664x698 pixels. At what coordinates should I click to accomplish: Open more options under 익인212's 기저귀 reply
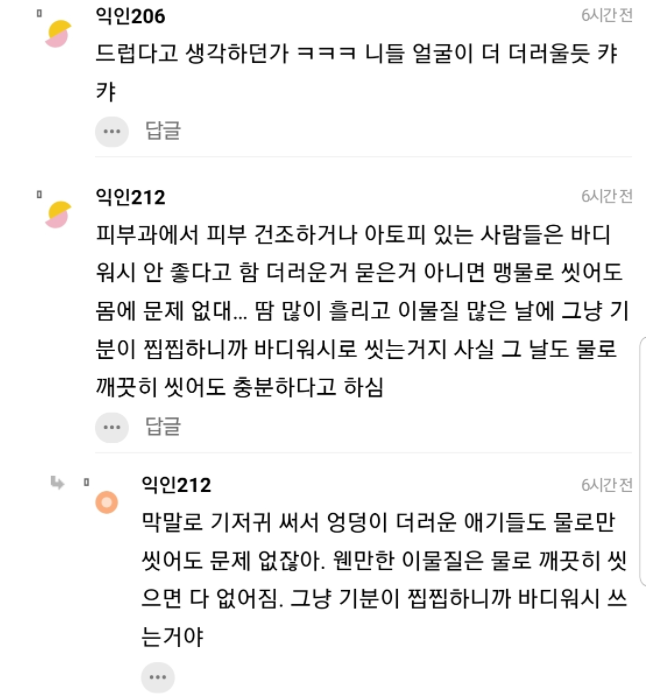click(x=158, y=680)
